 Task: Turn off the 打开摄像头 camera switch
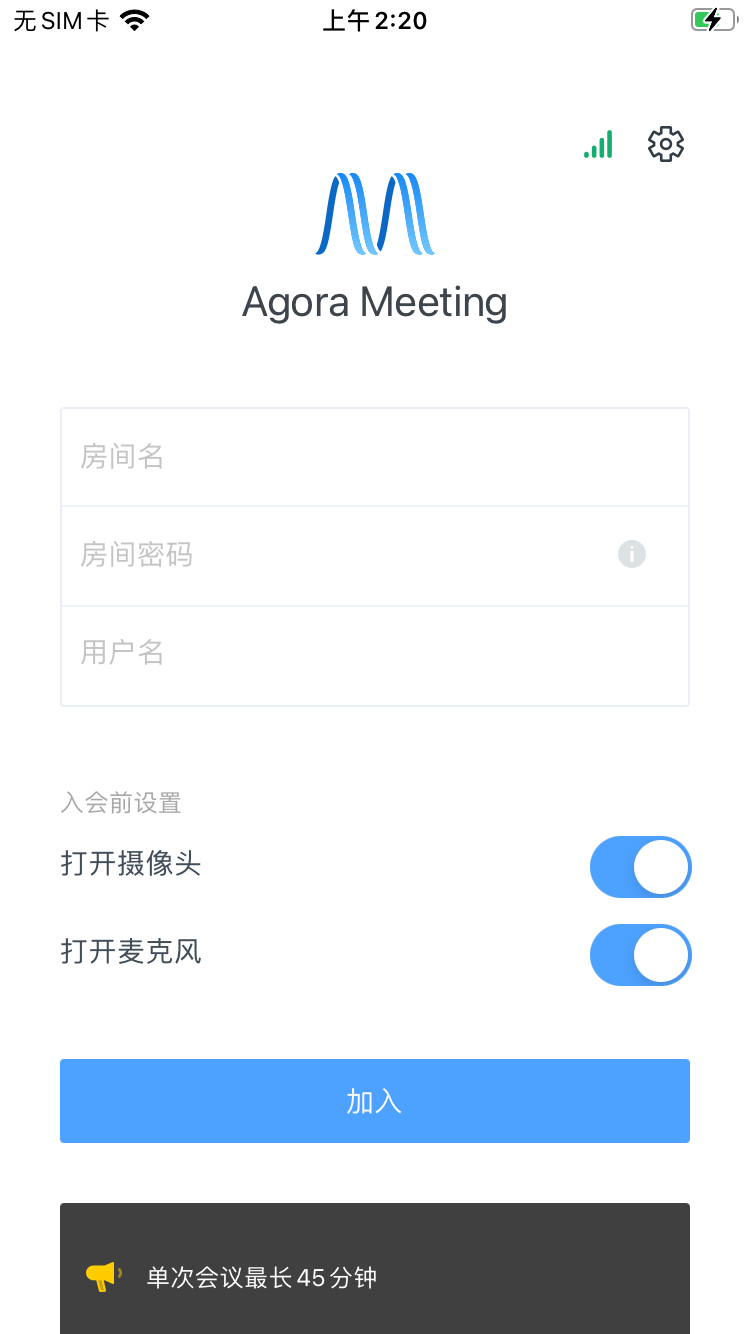coord(640,867)
